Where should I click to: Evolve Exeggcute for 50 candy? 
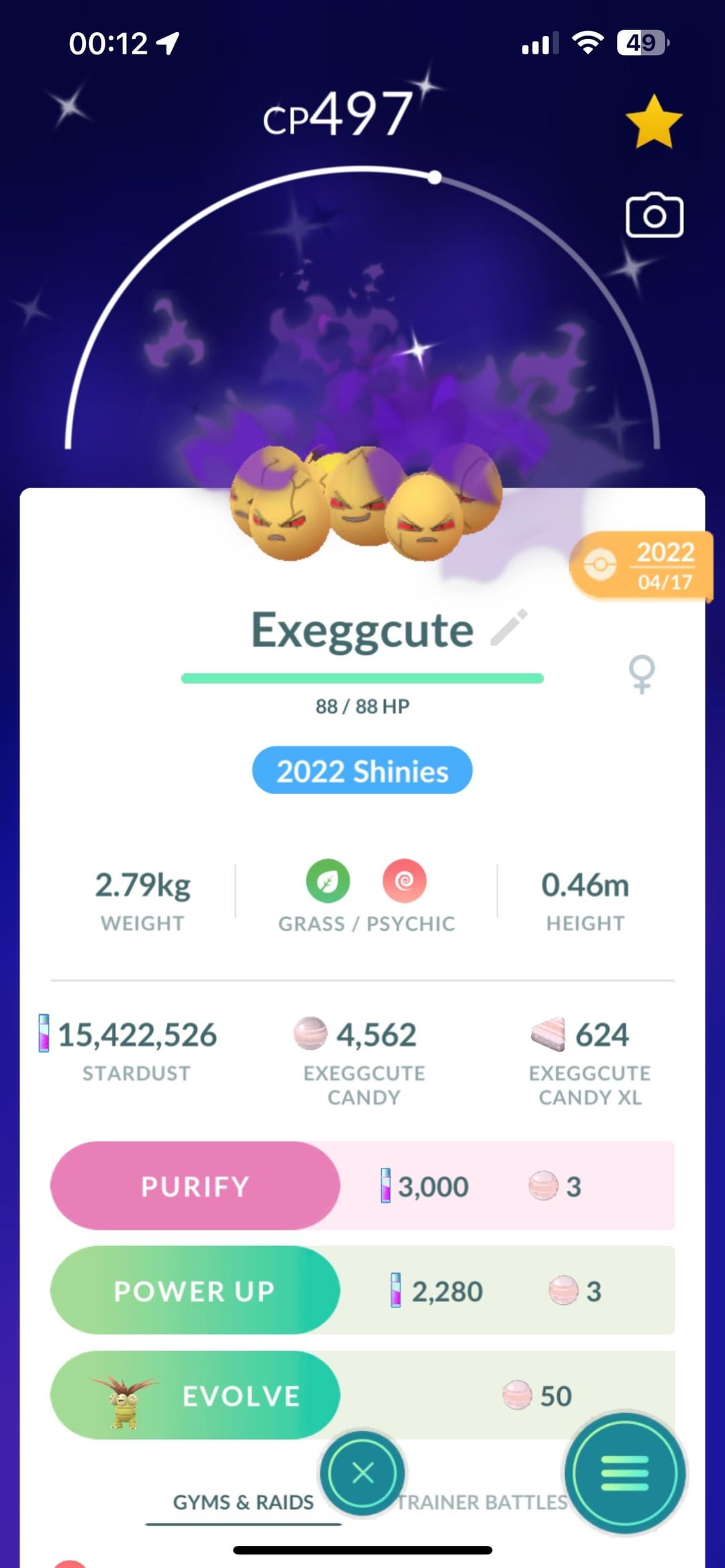[x=195, y=1395]
